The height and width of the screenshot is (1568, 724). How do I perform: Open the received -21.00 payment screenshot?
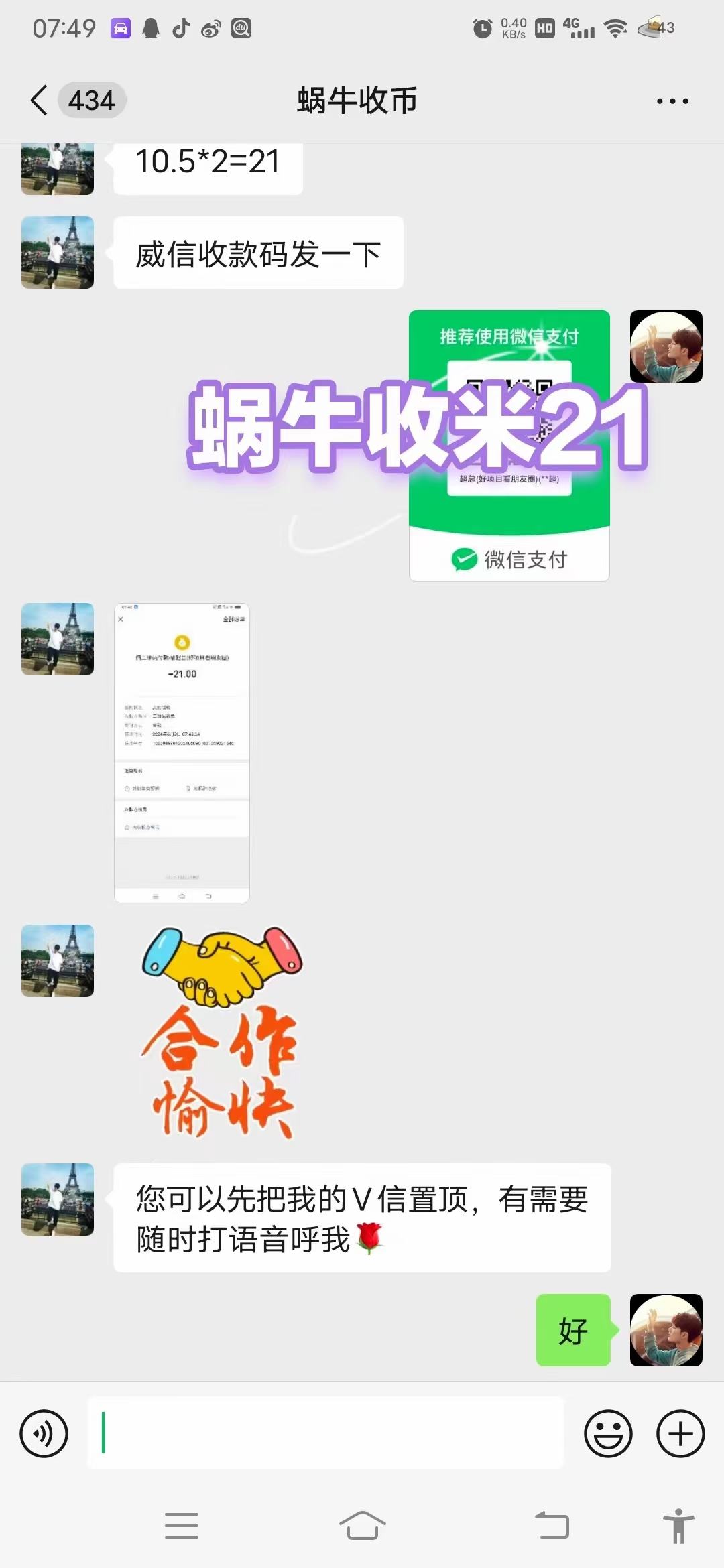pyautogui.click(x=182, y=753)
